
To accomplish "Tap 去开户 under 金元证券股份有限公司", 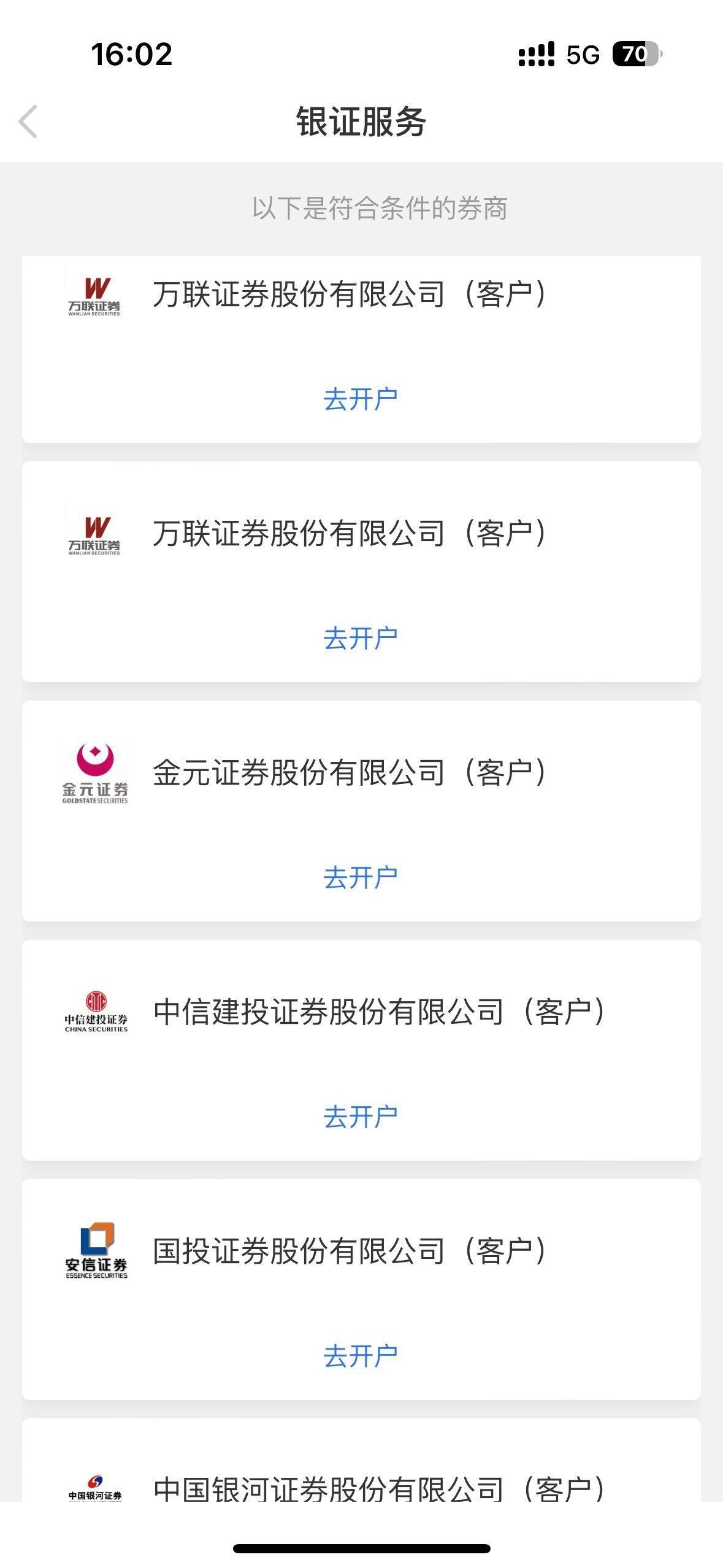I will click(361, 877).
